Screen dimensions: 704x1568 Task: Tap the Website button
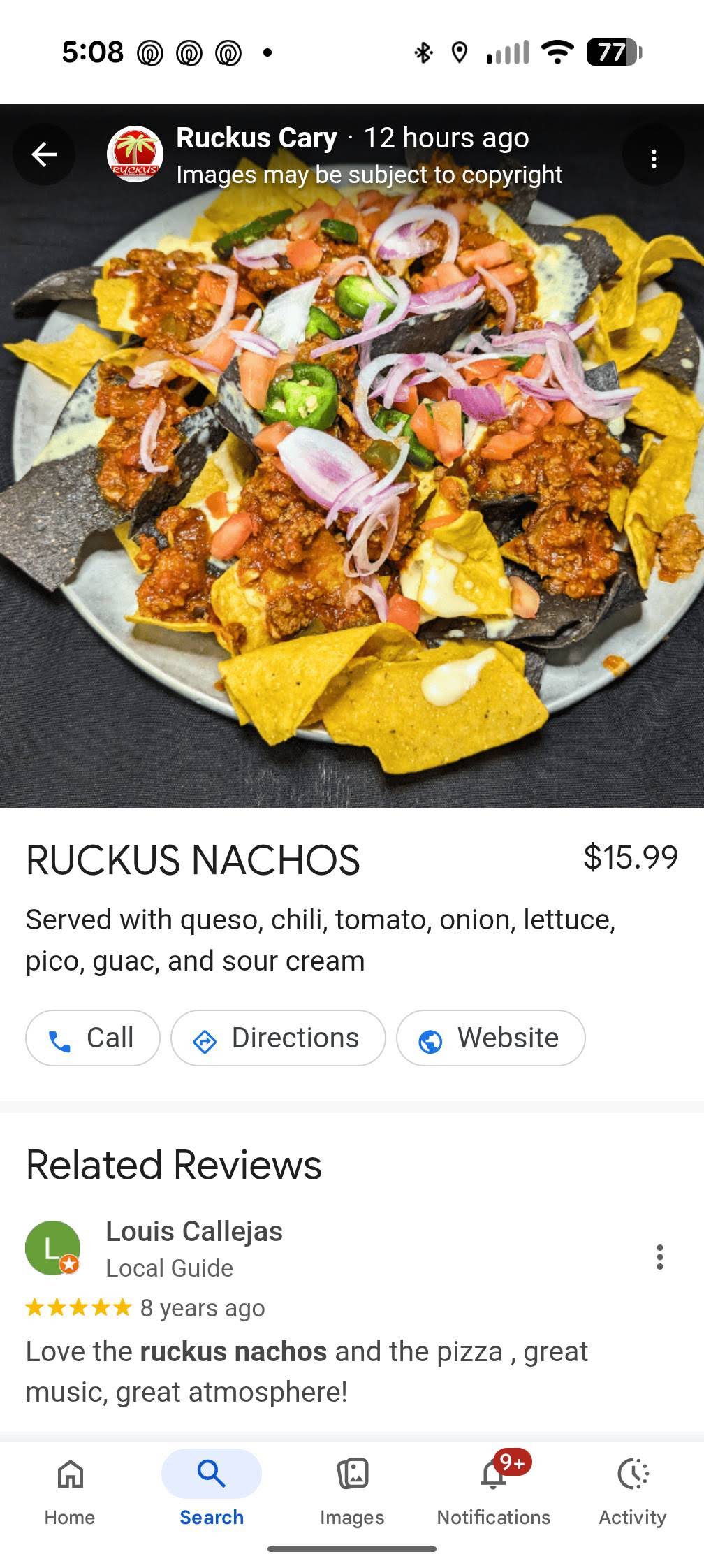[x=489, y=1038]
